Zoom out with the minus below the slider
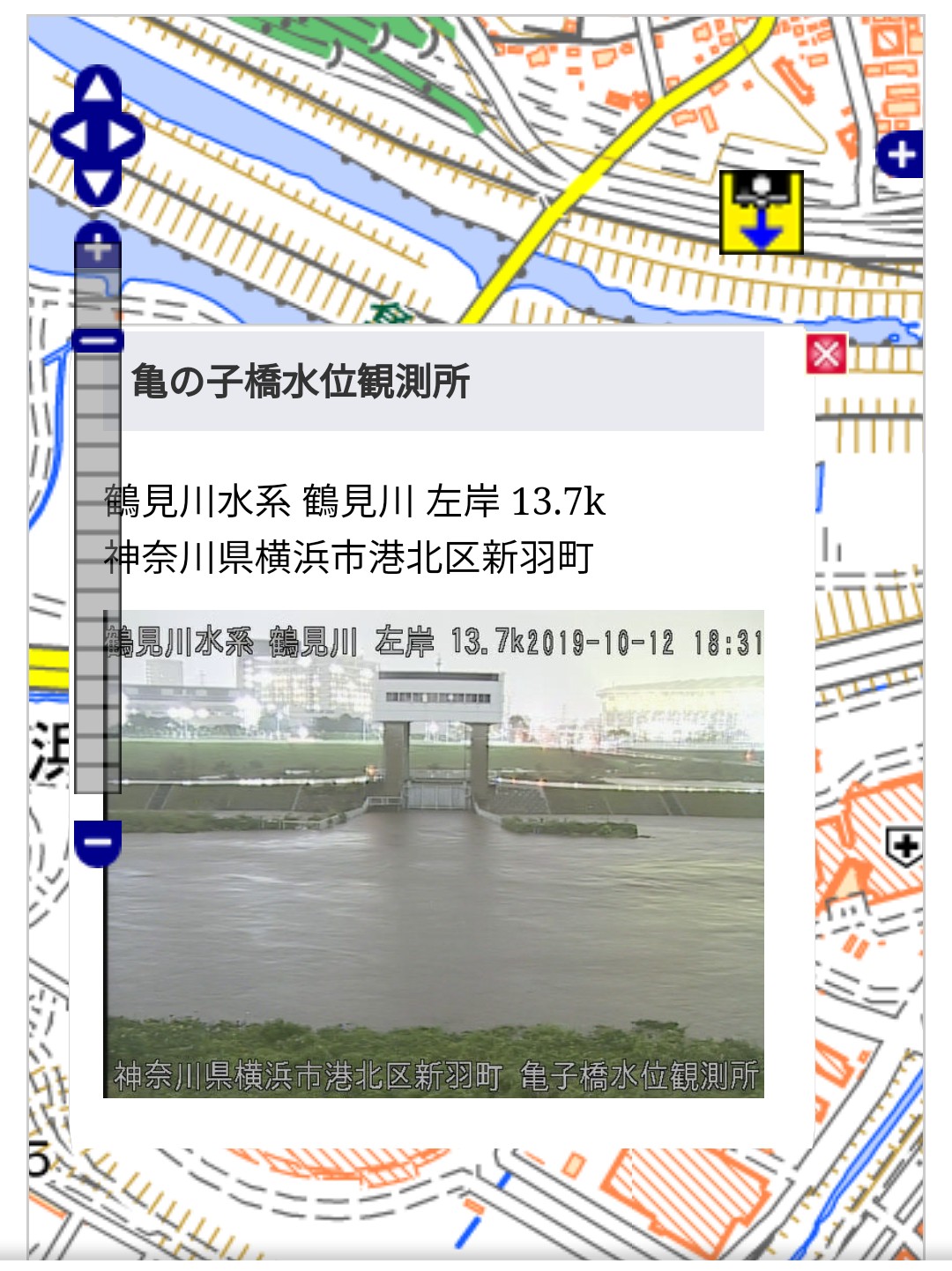 [97, 843]
